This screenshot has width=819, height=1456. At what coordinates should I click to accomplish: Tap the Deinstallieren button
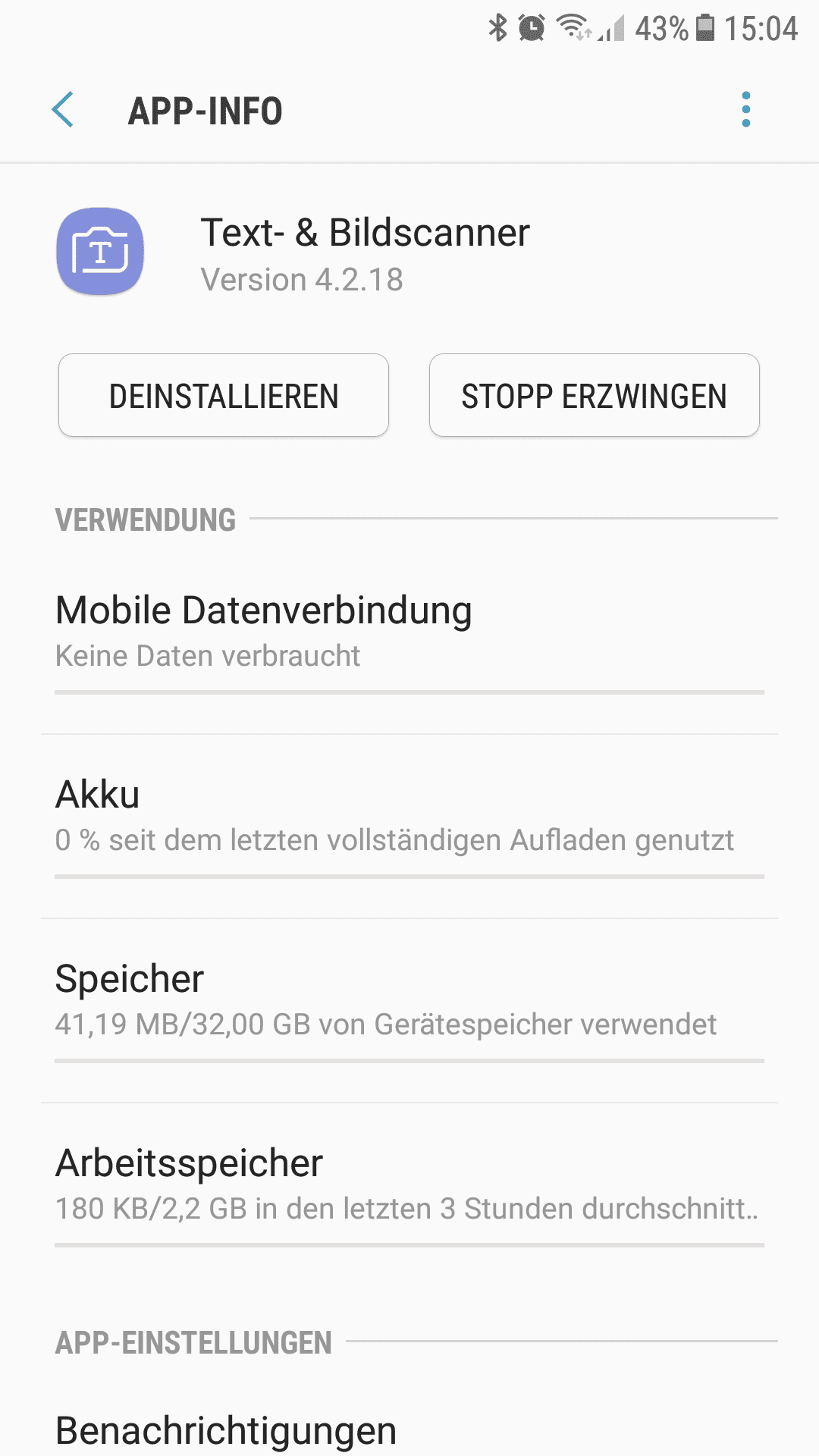point(224,396)
